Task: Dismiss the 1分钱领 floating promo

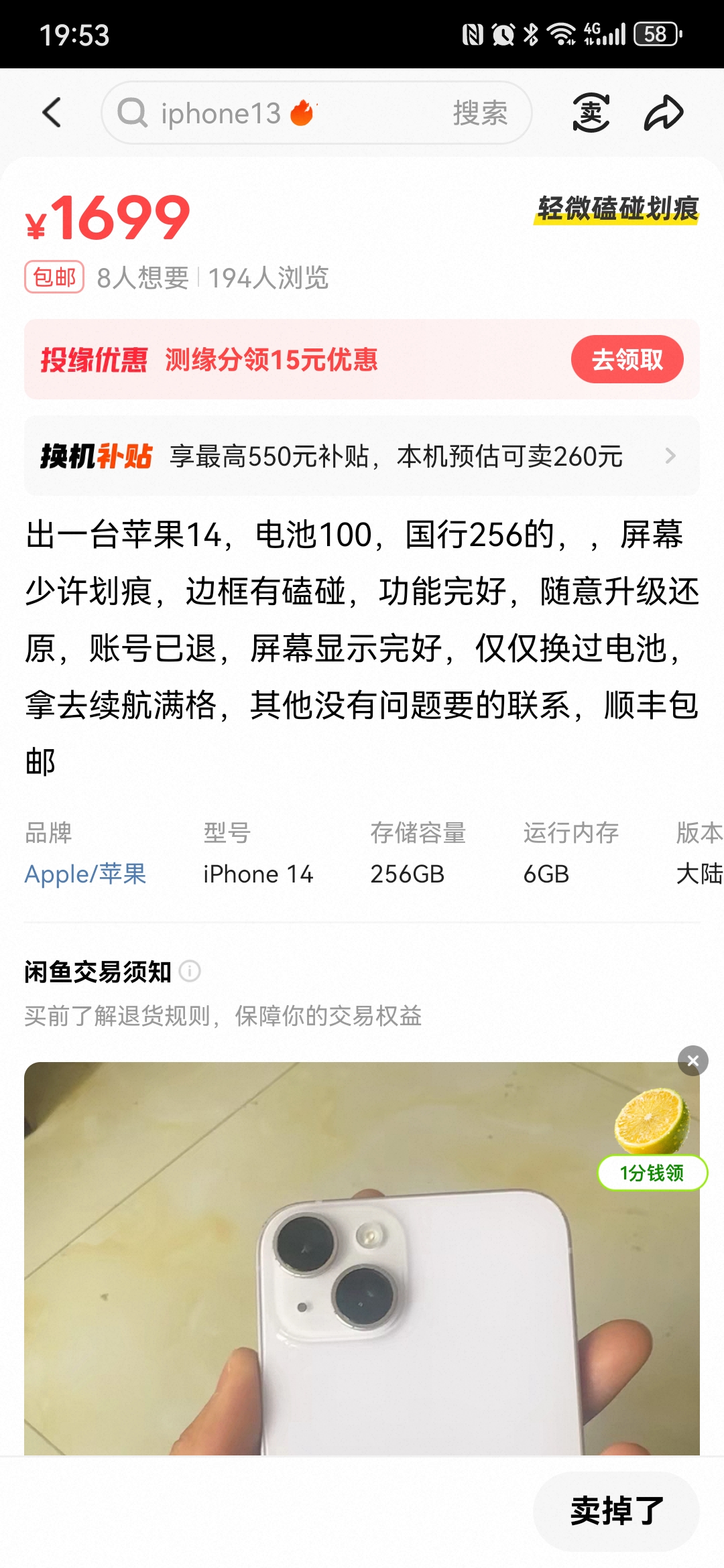Action: 693,1061
